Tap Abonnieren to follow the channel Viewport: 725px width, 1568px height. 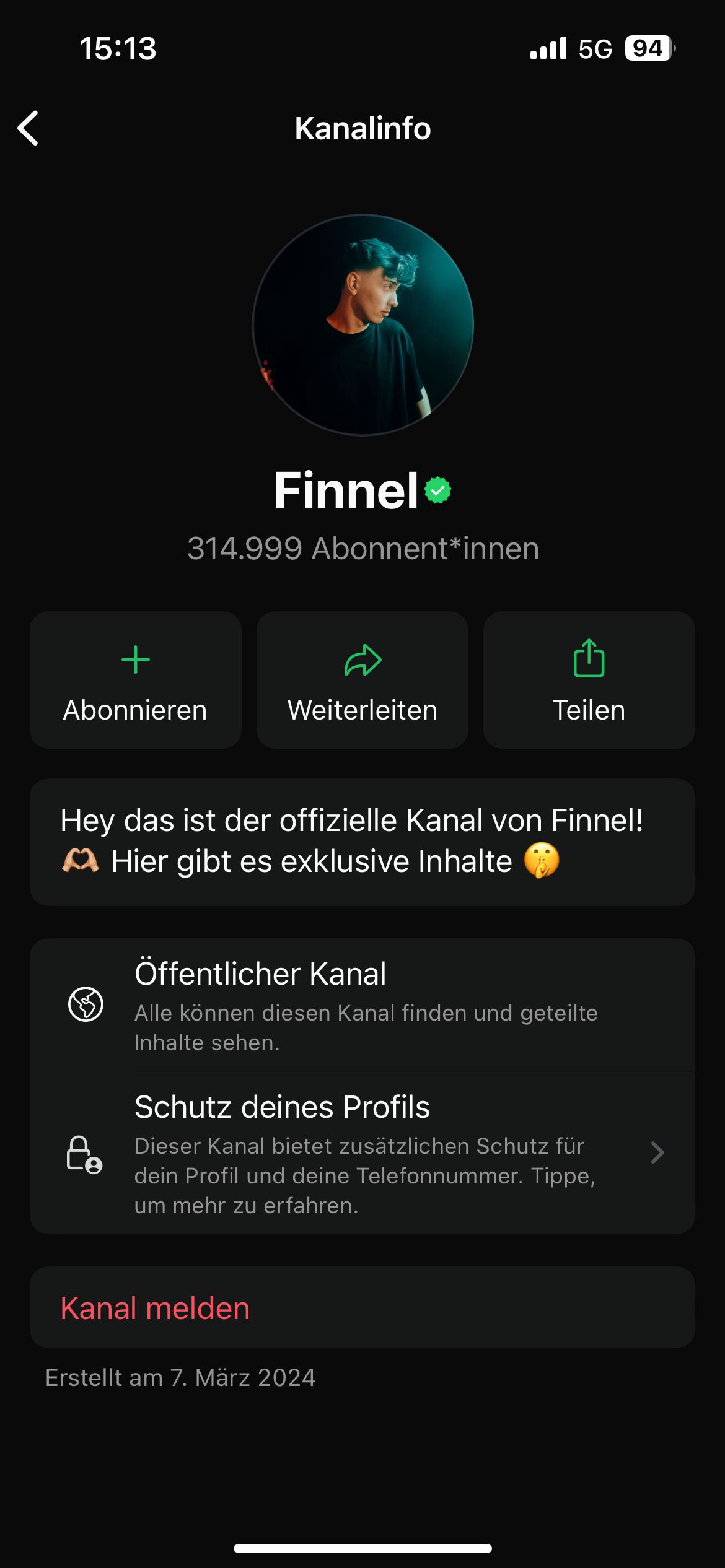coord(136,680)
